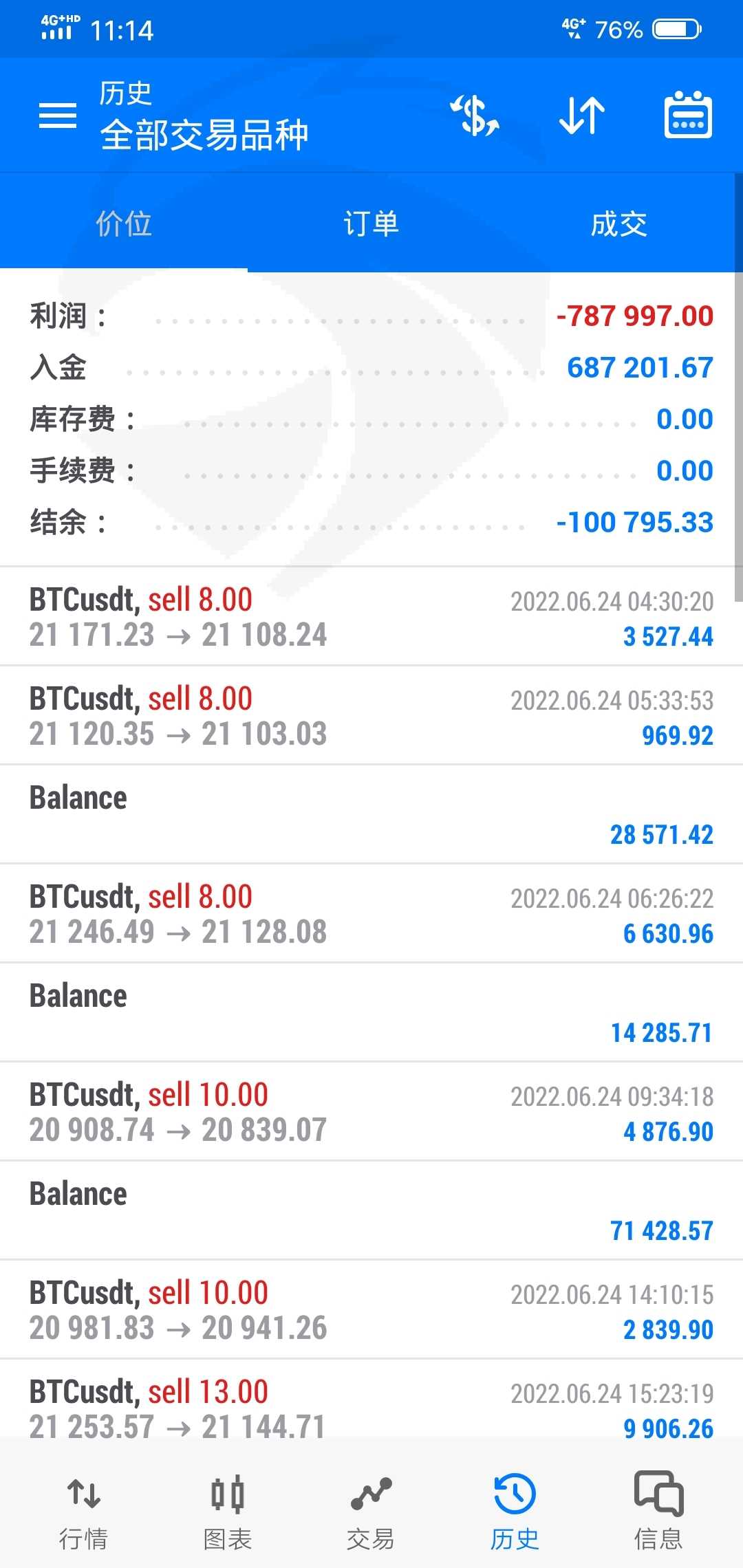Switch to the 成交 tab
The height and width of the screenshot is (1568, 743).
[x=619, y=224]
